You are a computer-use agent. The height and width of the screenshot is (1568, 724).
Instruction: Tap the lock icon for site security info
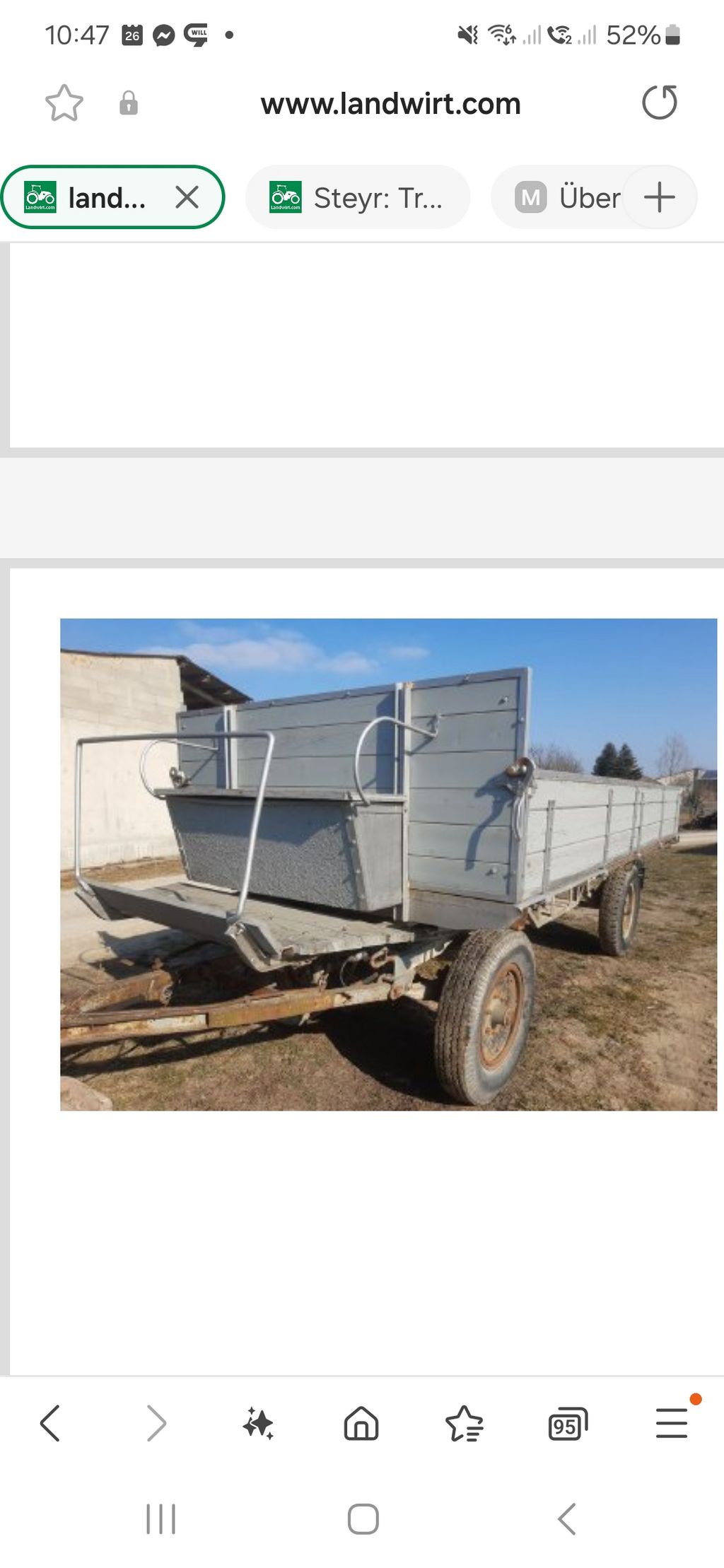coord(128,103)
